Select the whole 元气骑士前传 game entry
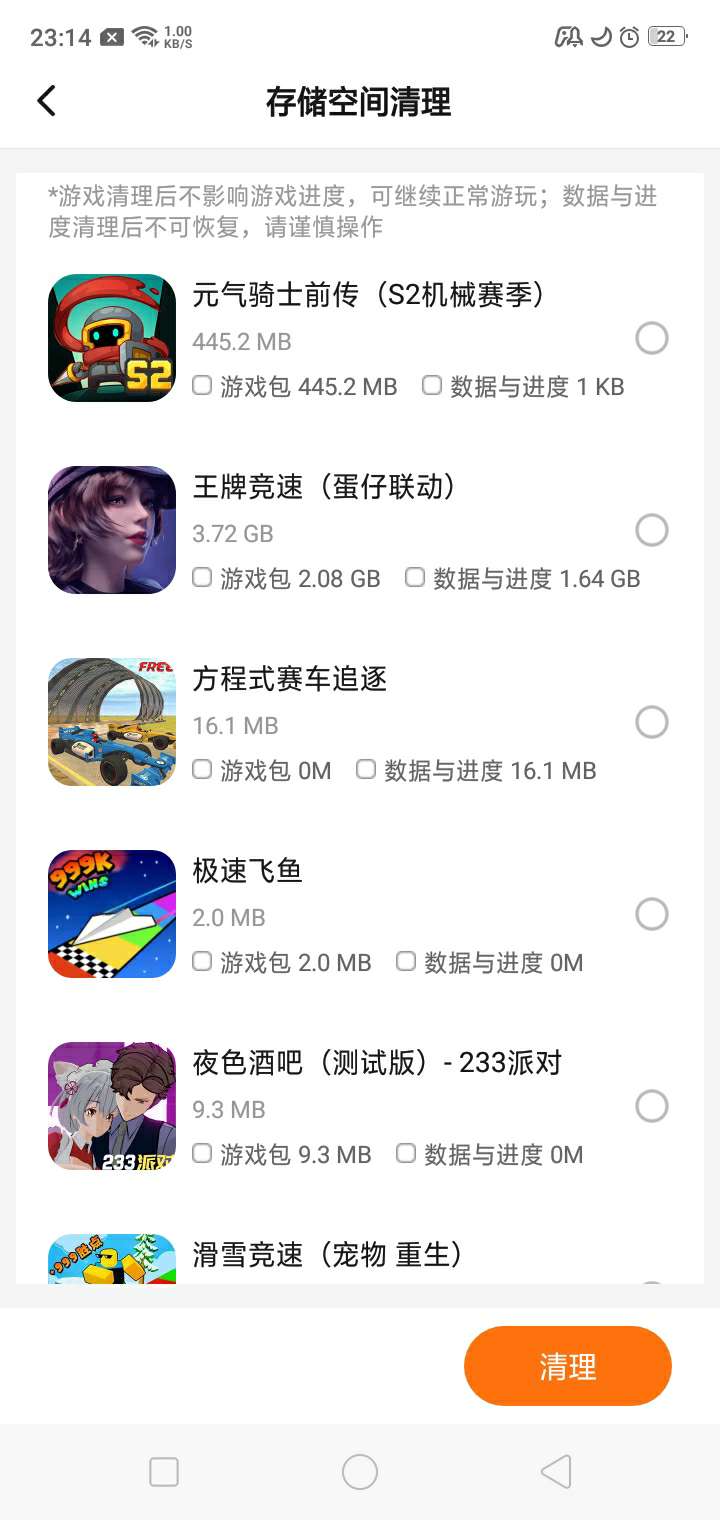The height and width of the screenshot is (1520, 720). pyautogui.click(x=652, y=339)
